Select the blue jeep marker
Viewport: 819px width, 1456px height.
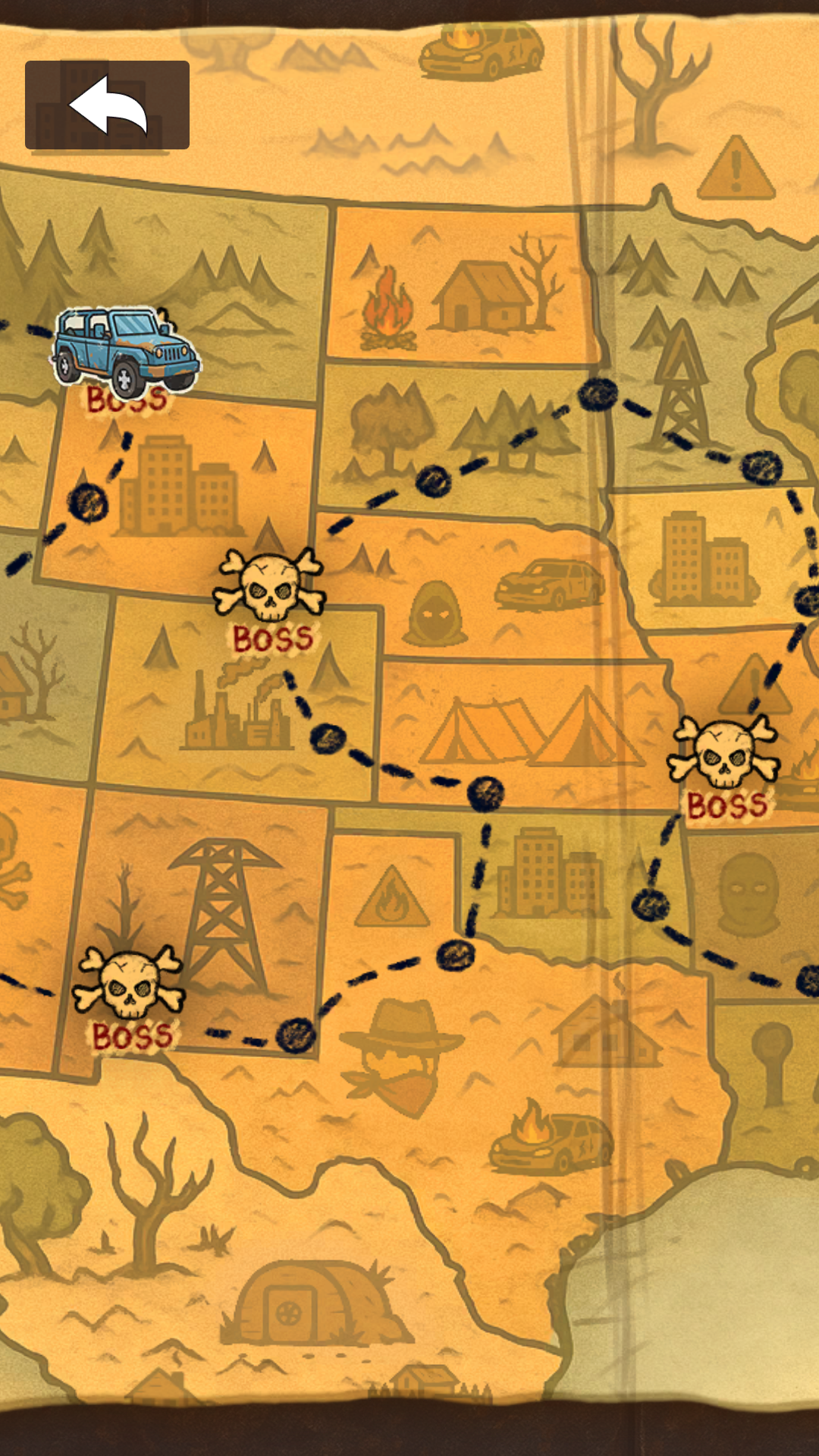point(125,351)
